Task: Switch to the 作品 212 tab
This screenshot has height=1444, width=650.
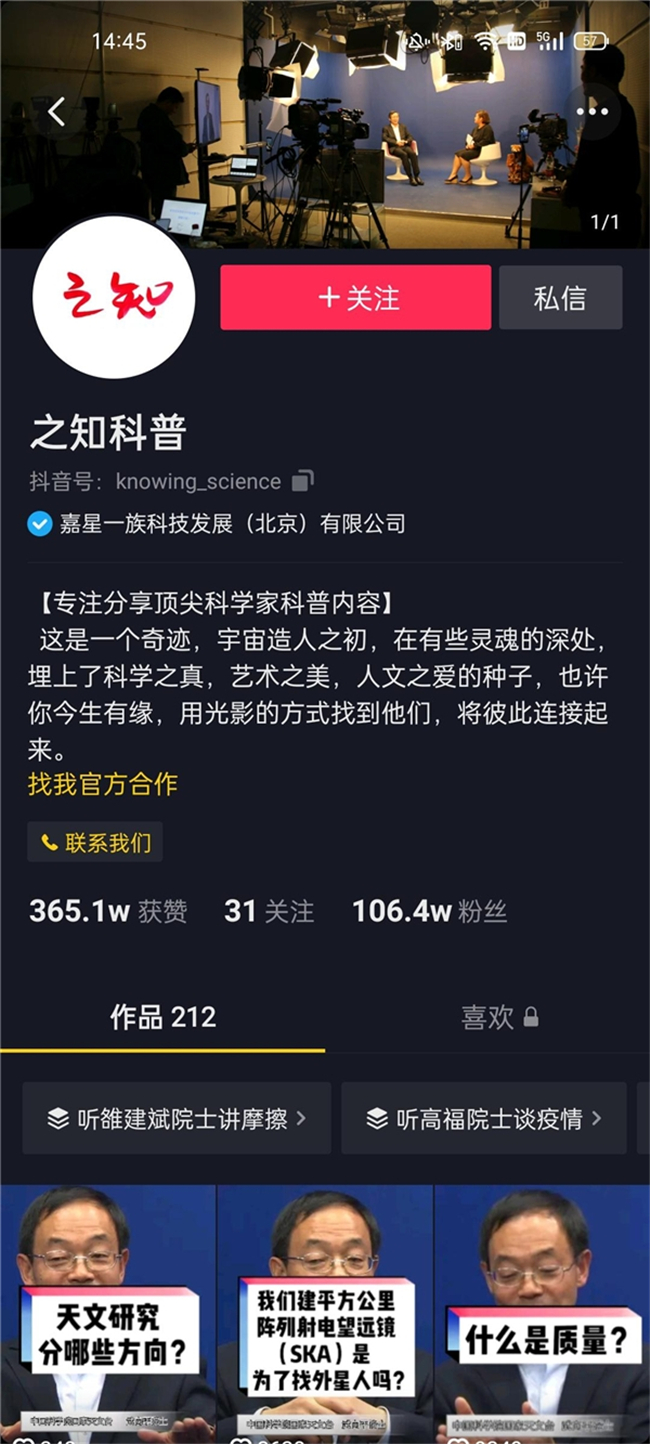Action: 163,1017
